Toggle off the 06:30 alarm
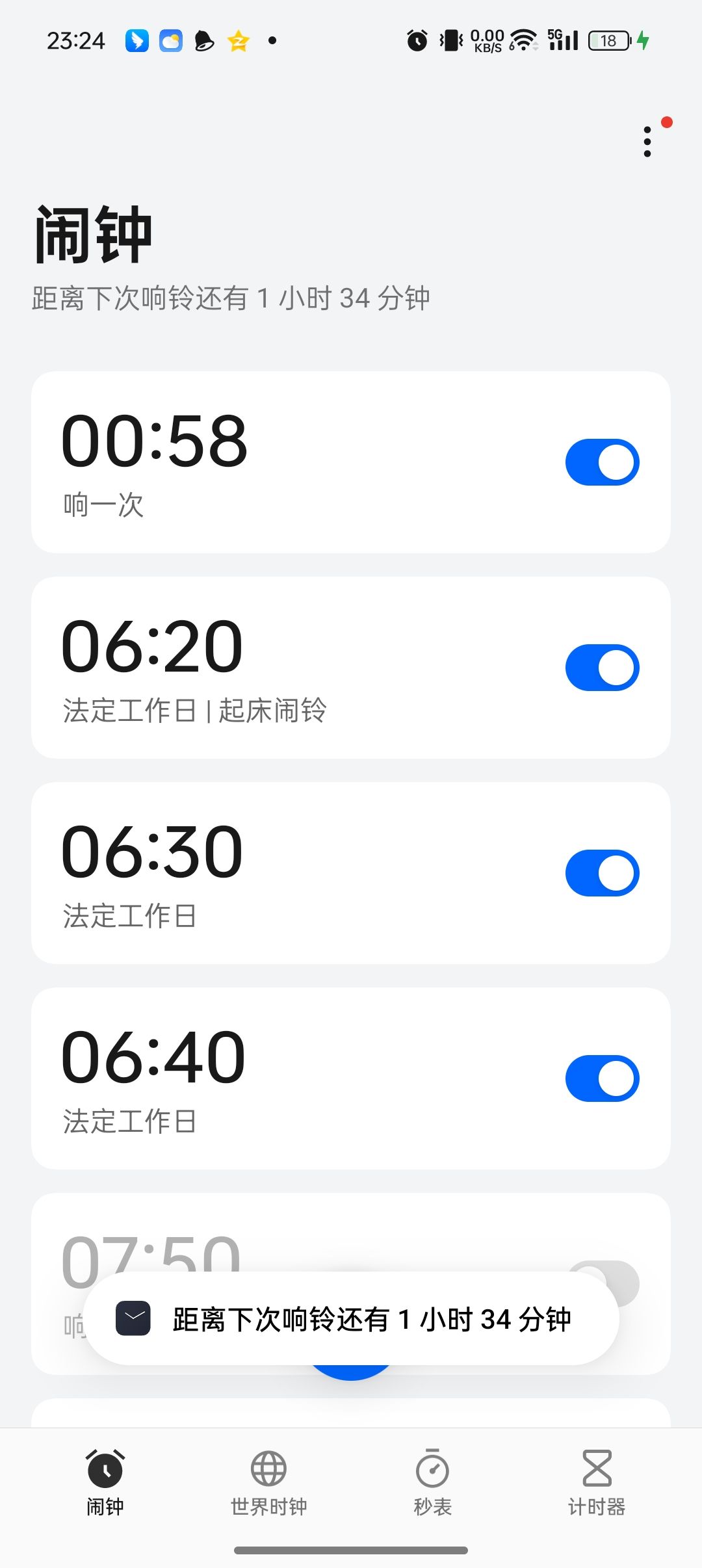The image size is (702, 1568). [602, 873]
